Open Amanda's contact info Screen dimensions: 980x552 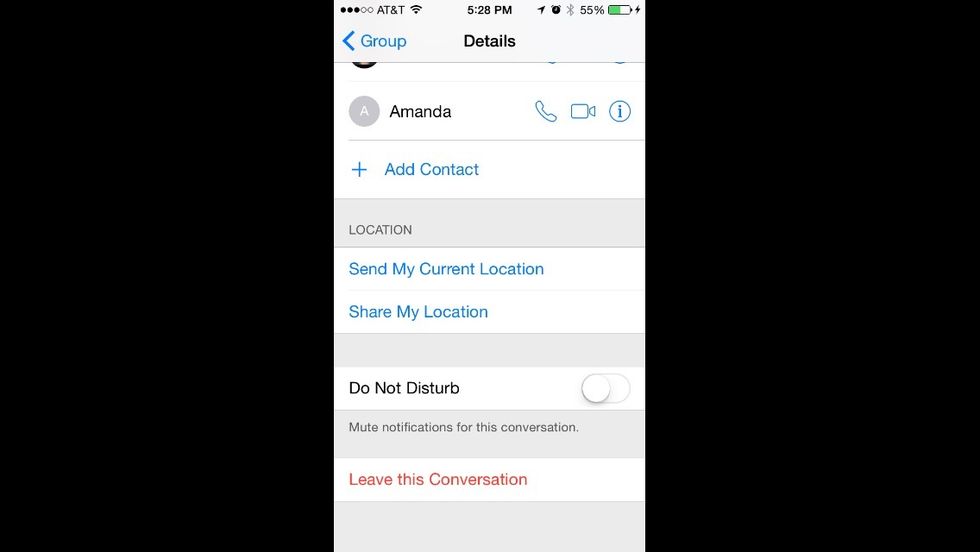(x=620, y=112)
